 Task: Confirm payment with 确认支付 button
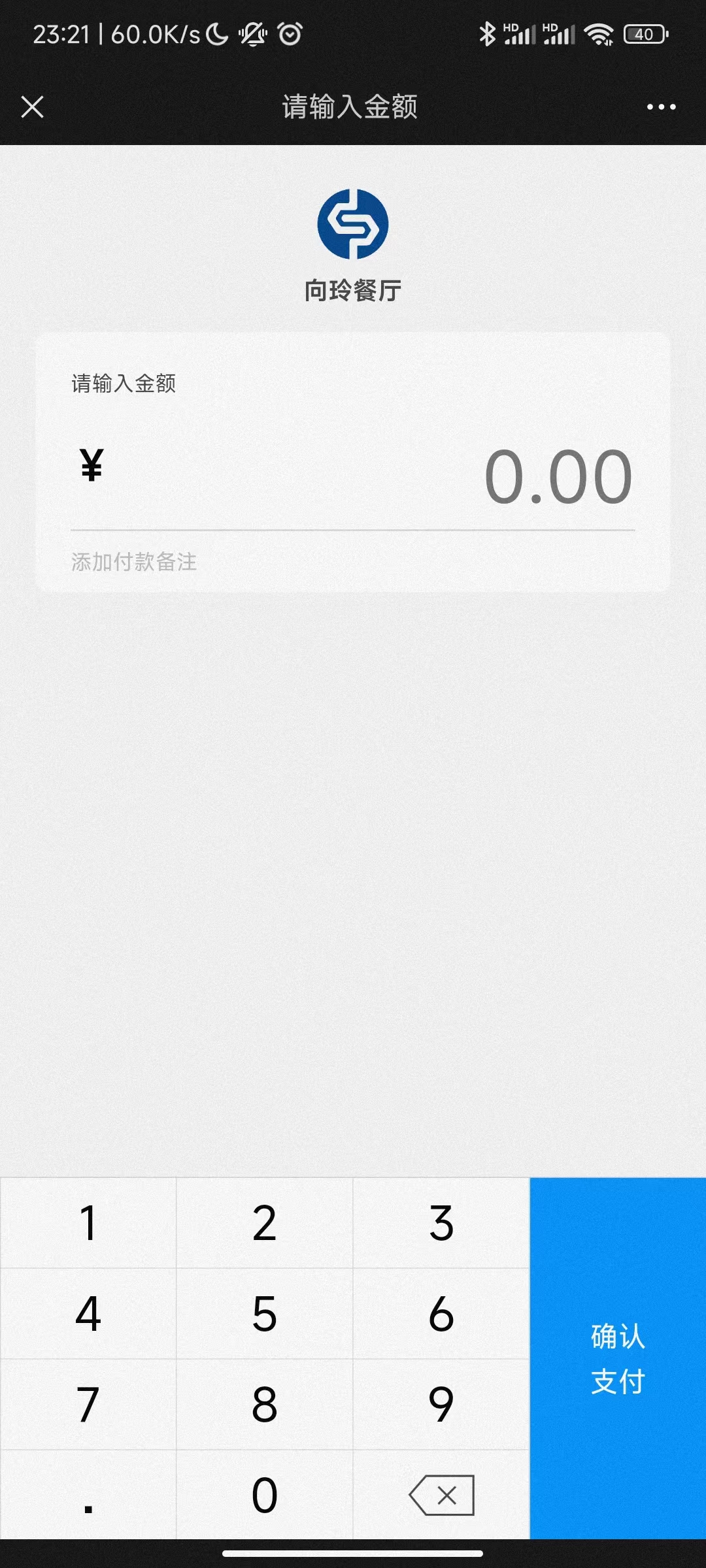(618, 1358)
